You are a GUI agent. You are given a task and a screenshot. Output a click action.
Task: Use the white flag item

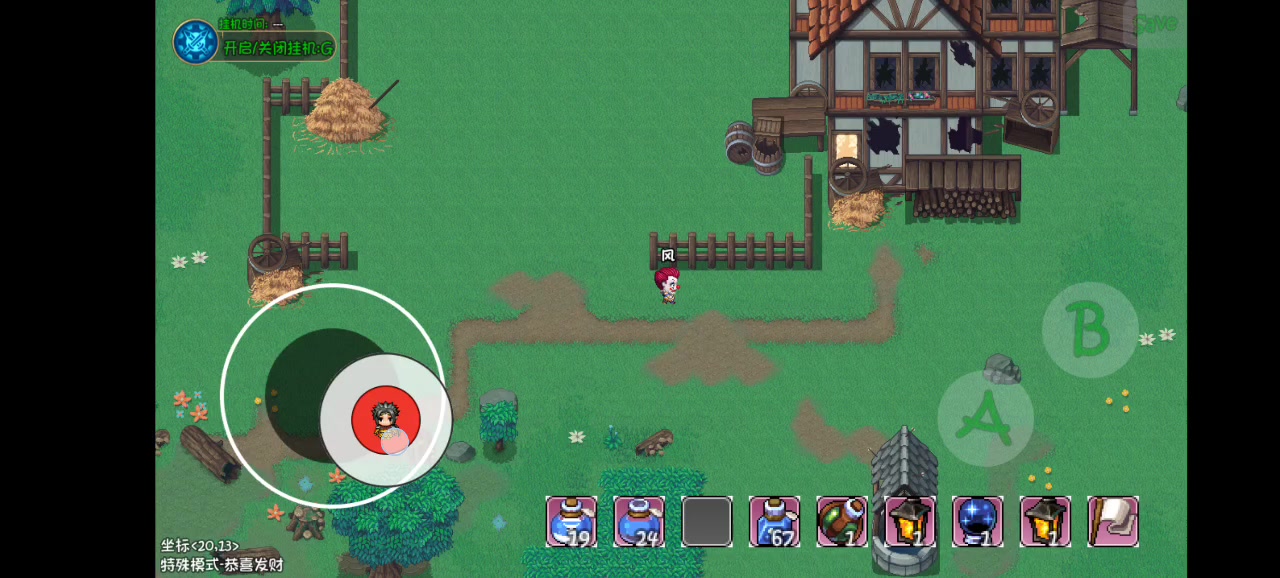pos(1113,521)
